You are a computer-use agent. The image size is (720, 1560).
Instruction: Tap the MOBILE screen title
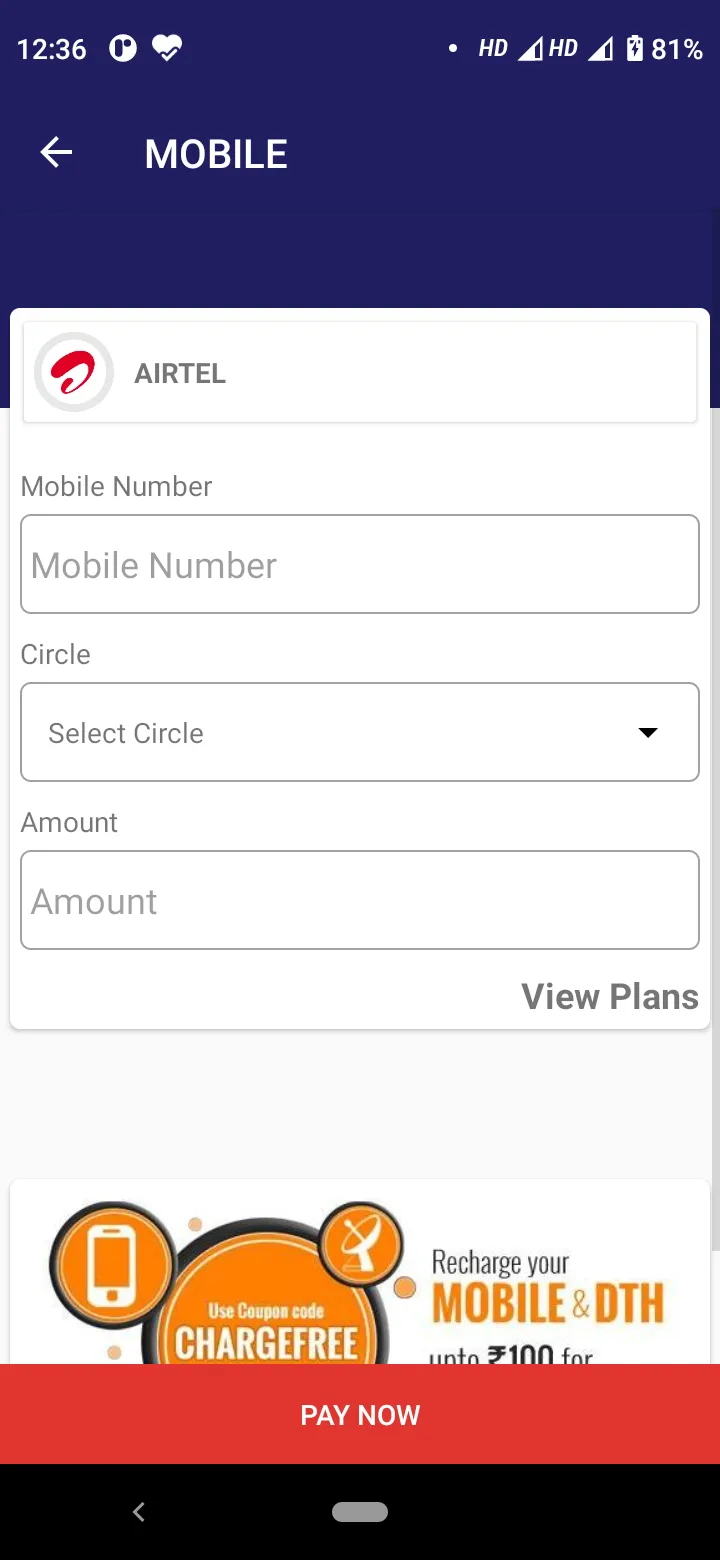click(215, 153)
